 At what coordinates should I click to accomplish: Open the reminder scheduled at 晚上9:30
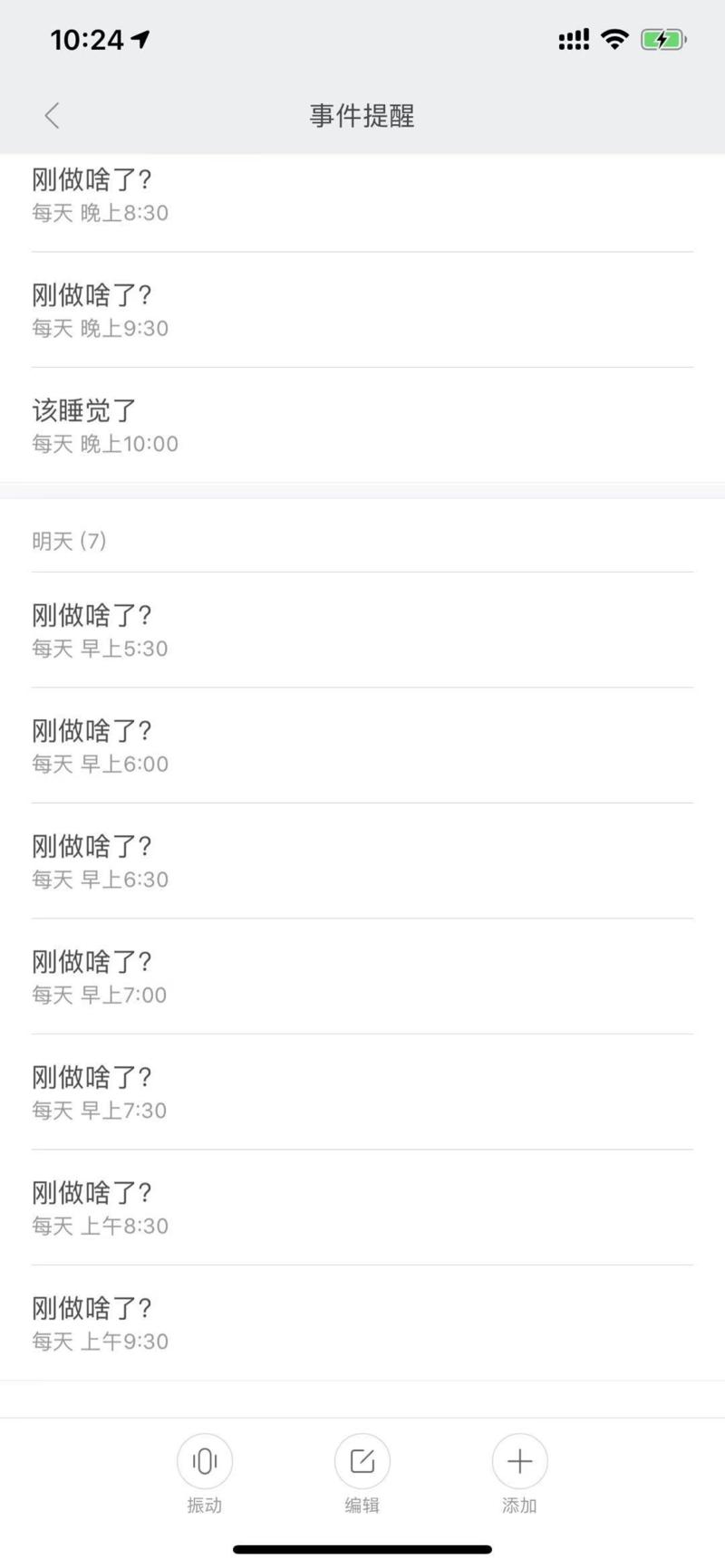(362, 310)
